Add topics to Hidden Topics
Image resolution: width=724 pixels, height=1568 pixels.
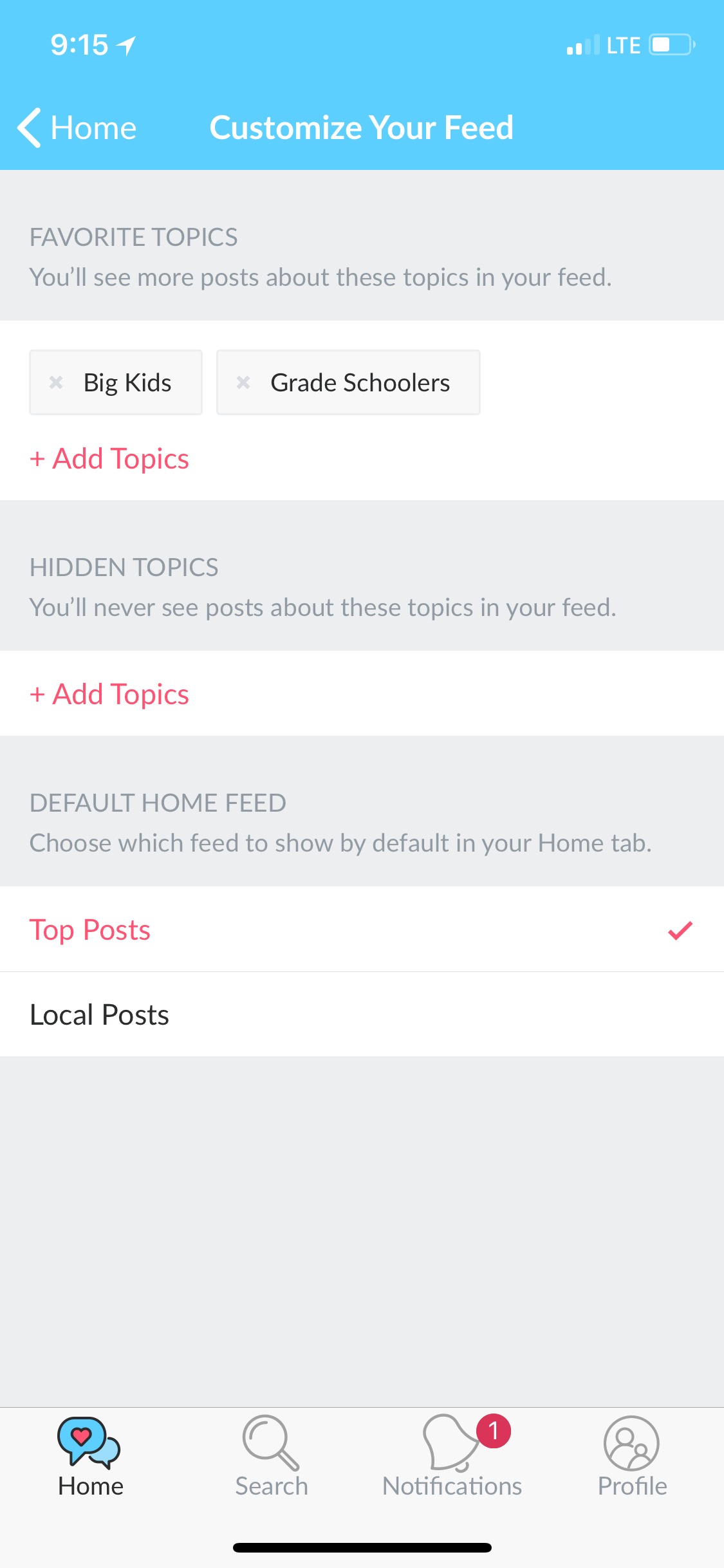pyautogui.click(x=109, y=695)
